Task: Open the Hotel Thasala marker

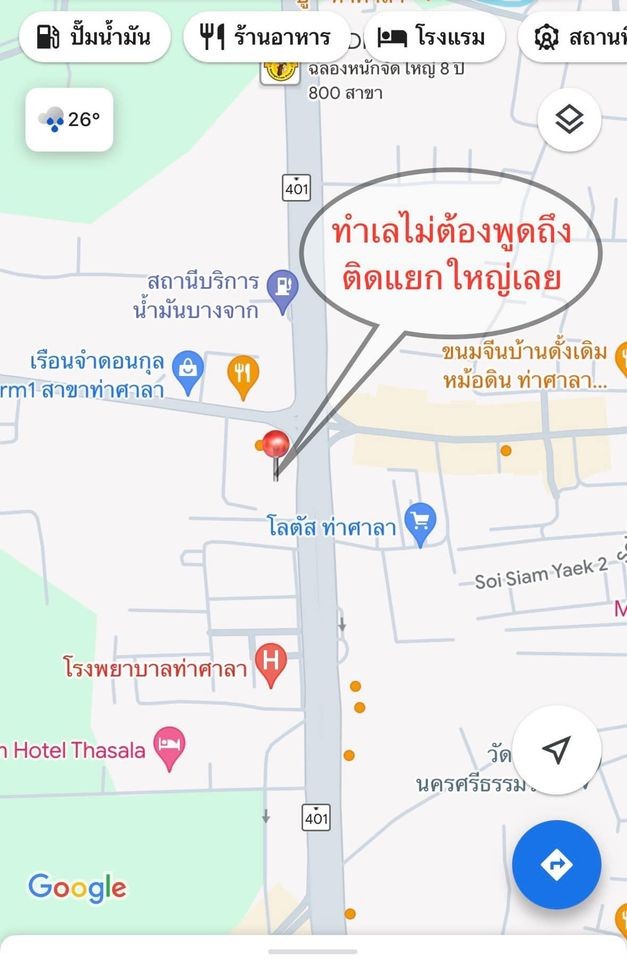Action: [170, 746]
